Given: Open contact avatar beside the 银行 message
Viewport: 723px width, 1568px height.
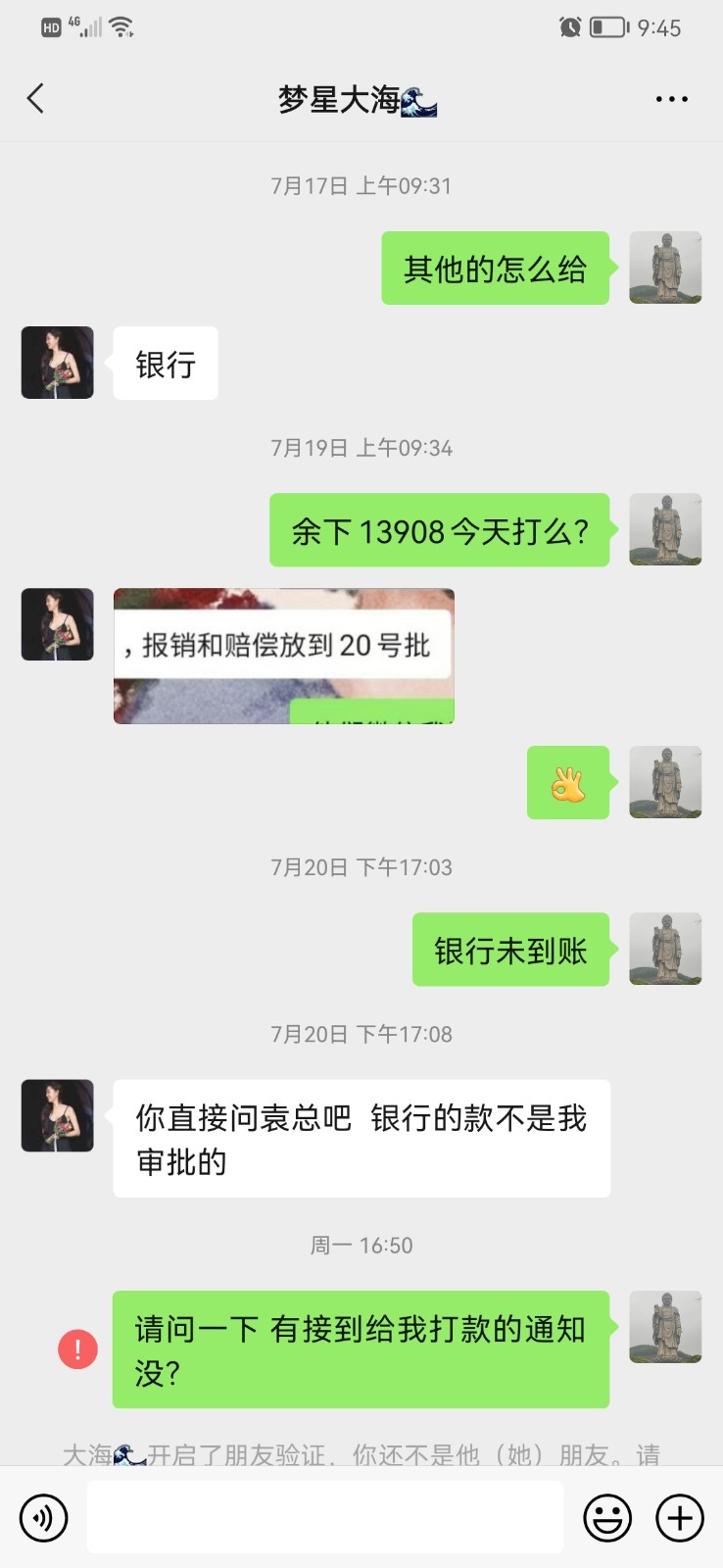Looking at the screenshot, I should pyautogui.click(x=58, y=363).
